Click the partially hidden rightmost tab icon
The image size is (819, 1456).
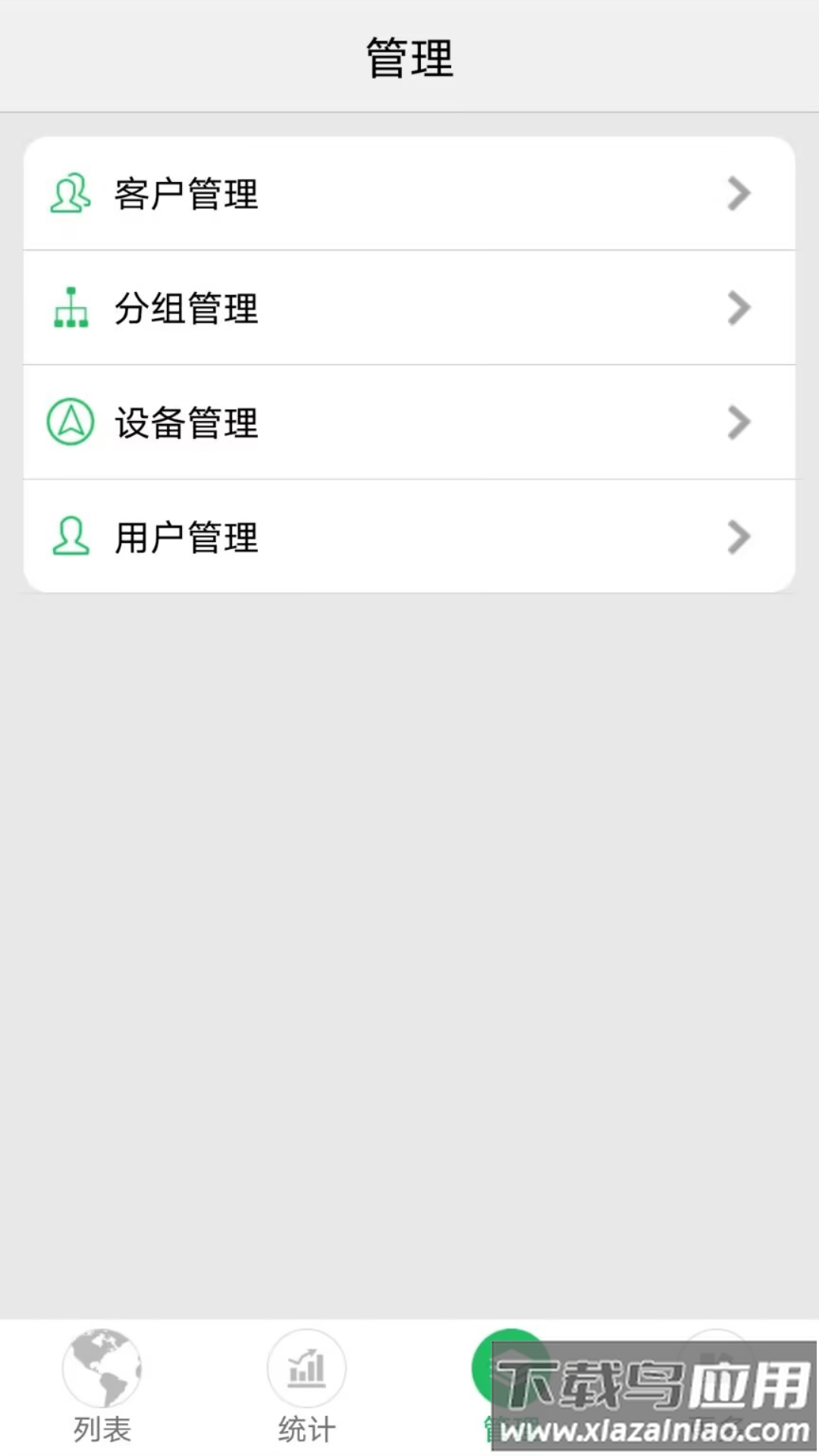(x=715, y=1365)
